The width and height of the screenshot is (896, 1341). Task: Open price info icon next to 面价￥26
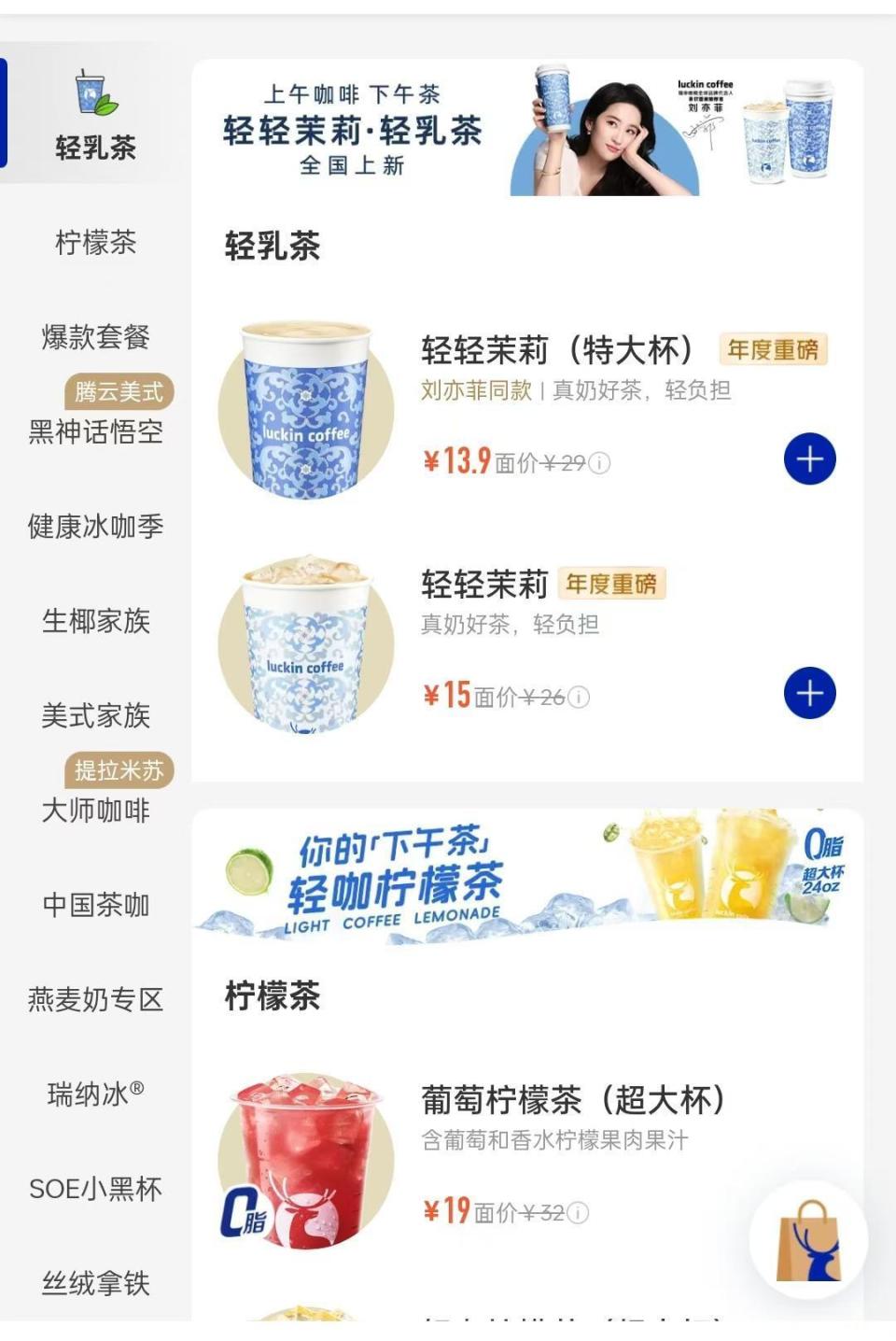pos(581,697)
